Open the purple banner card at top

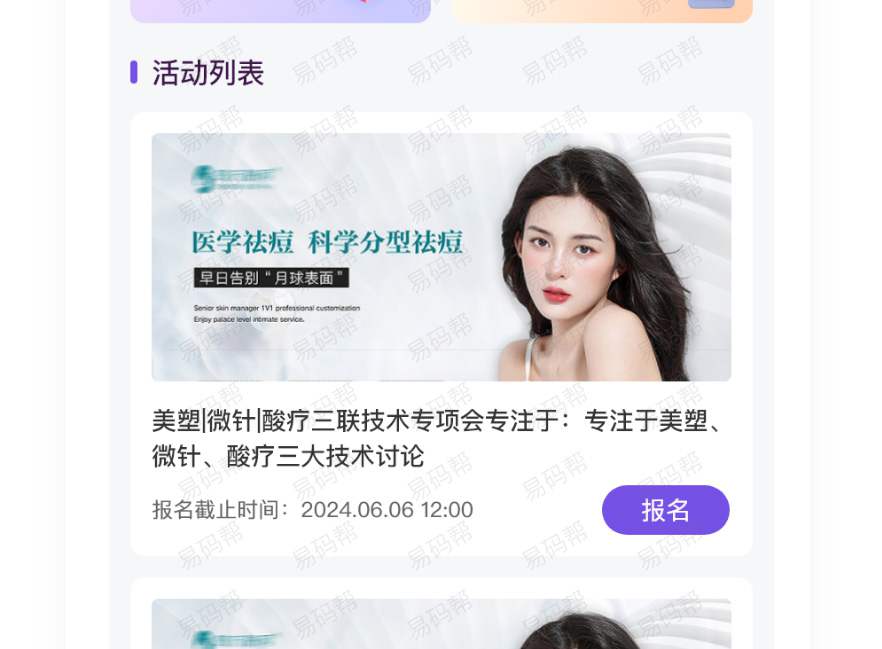[x=280, y=10]
